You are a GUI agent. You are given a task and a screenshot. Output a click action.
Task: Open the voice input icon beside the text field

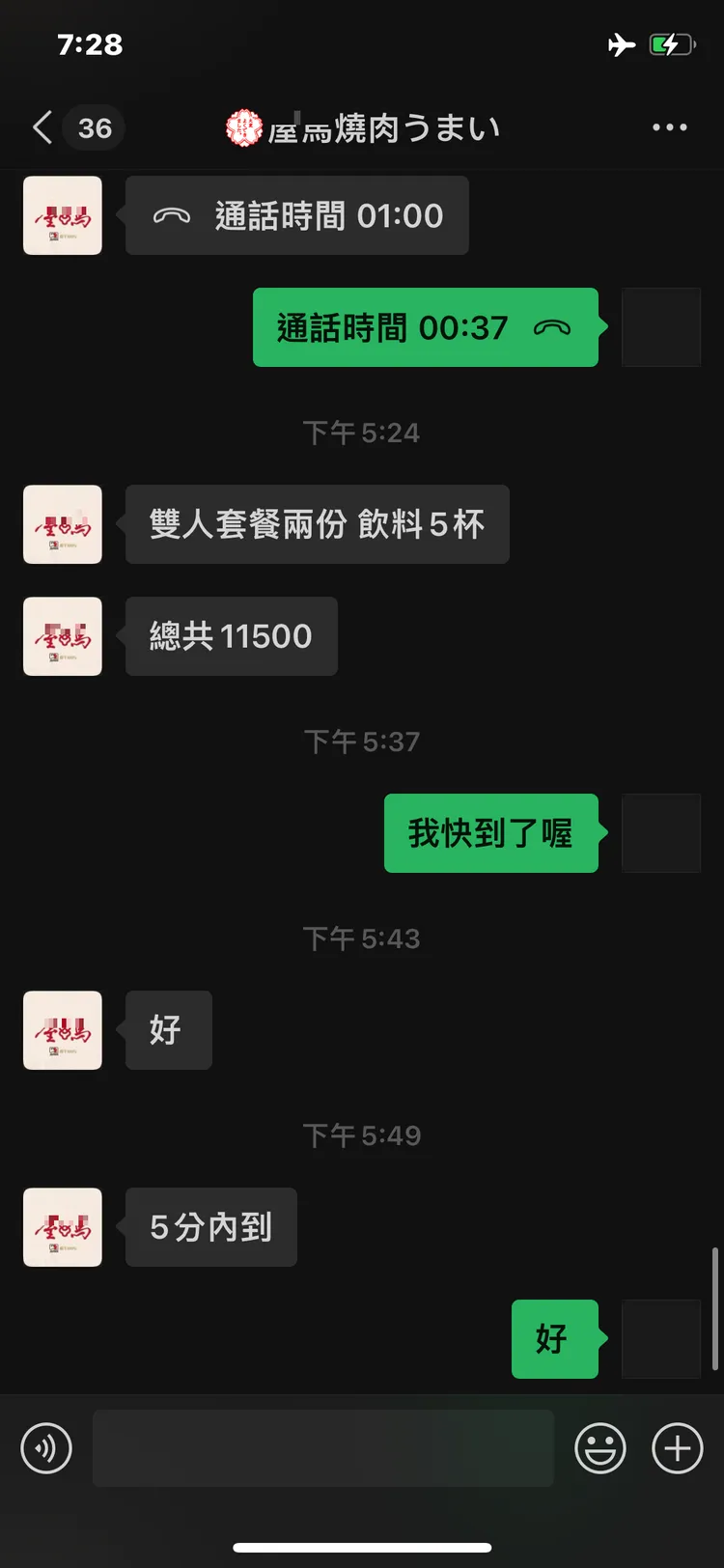click(45, 1447)
